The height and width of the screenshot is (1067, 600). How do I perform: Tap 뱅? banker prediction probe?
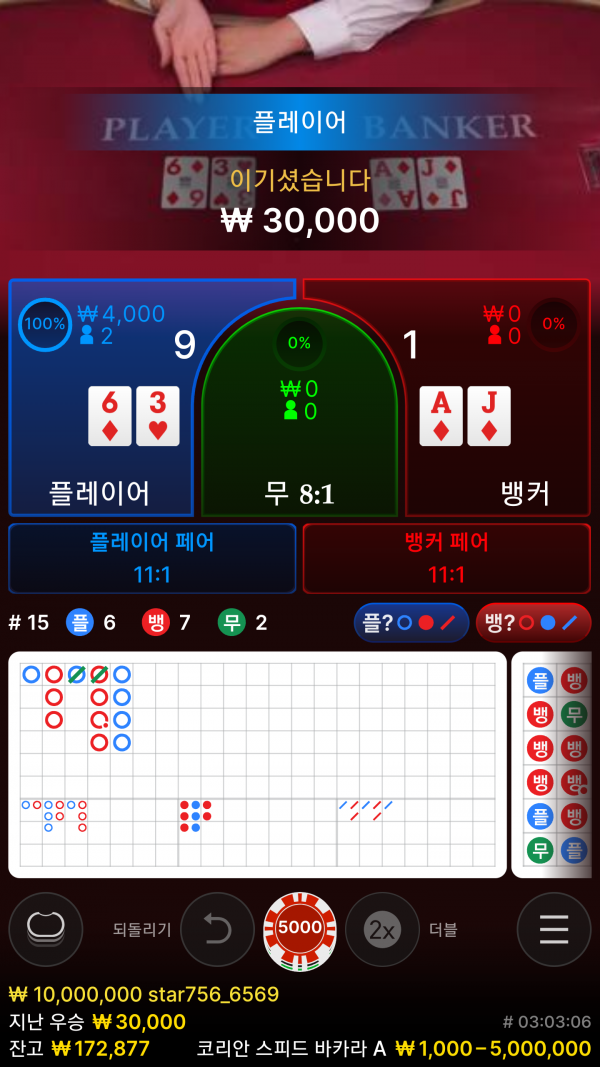coord(532,623)
